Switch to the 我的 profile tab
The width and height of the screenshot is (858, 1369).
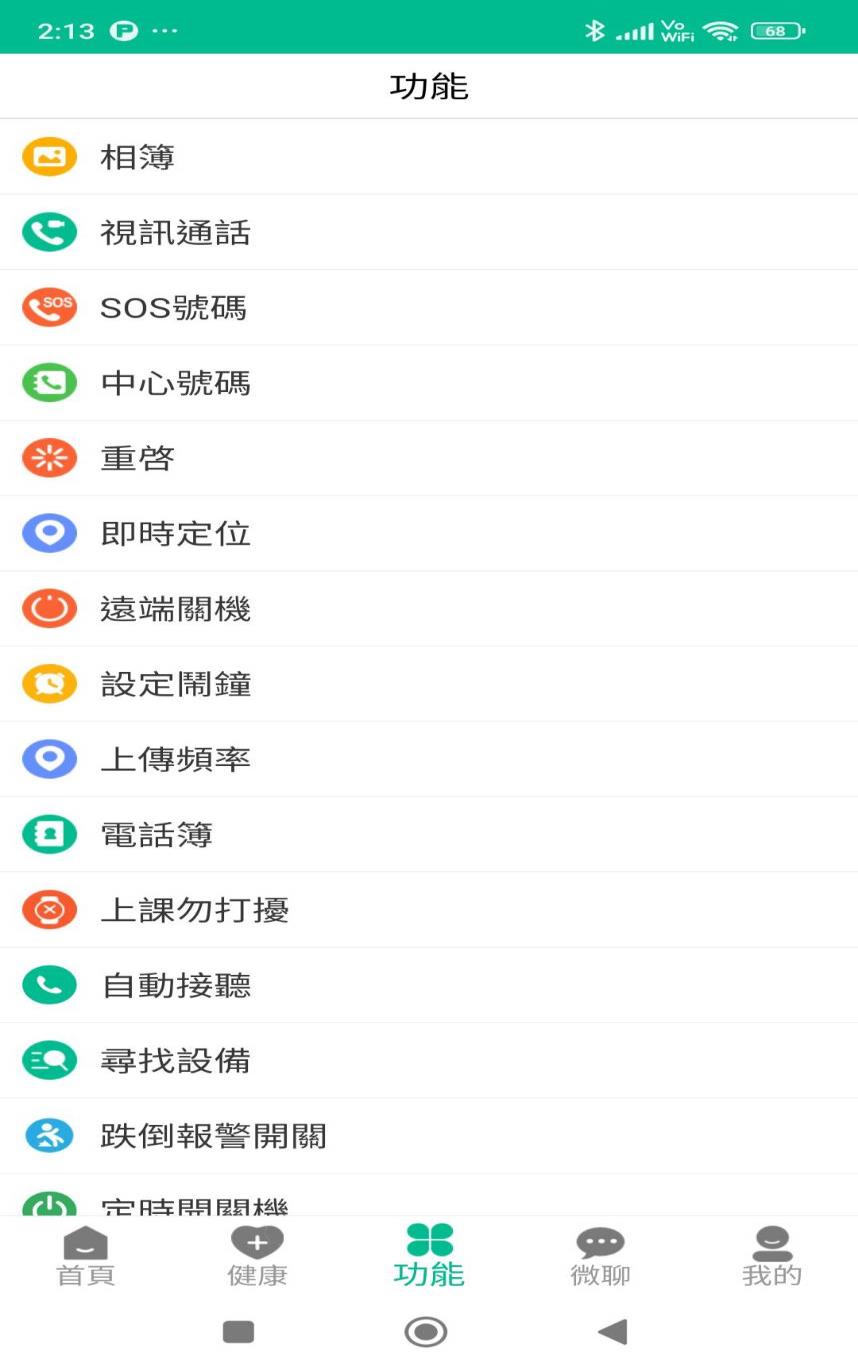[771, 1257]
